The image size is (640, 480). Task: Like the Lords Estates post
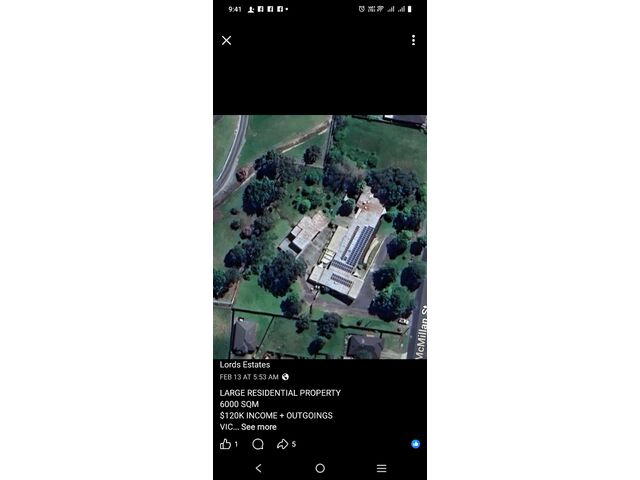[226, 444]
